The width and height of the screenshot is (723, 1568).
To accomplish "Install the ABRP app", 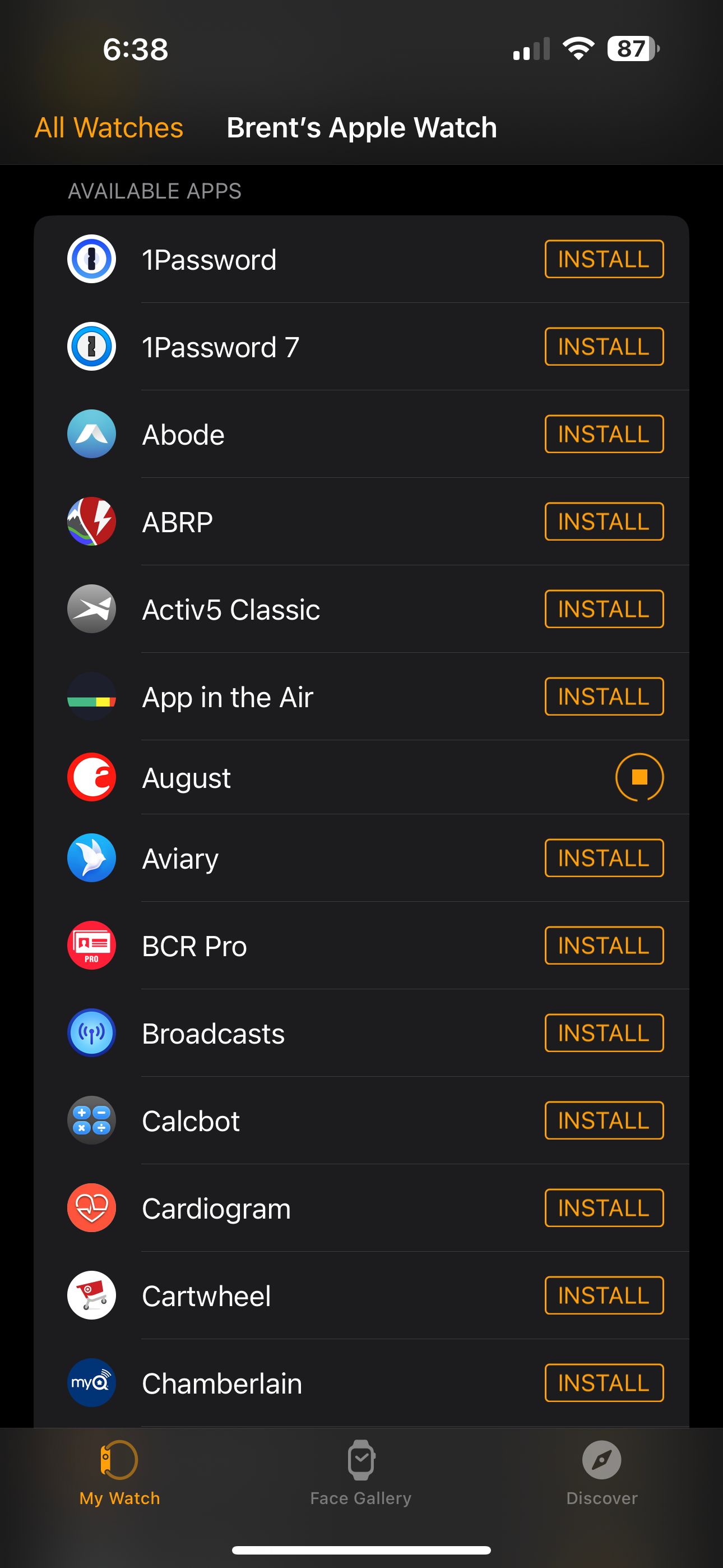I will [x=603, y=522].
